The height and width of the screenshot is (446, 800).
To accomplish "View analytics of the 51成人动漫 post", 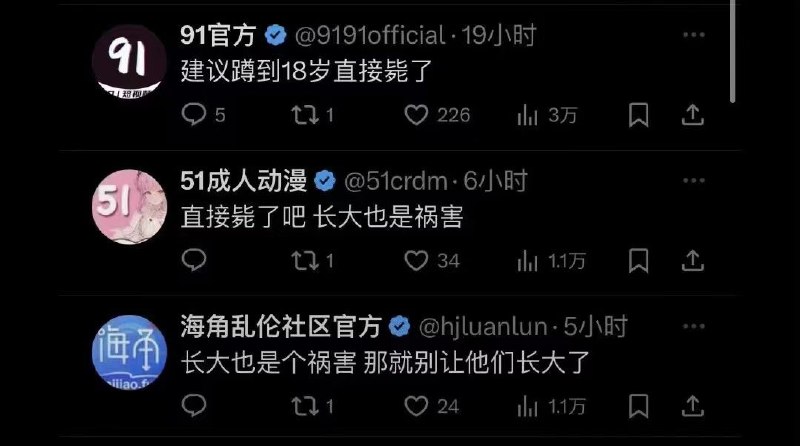I will point(528,261).
